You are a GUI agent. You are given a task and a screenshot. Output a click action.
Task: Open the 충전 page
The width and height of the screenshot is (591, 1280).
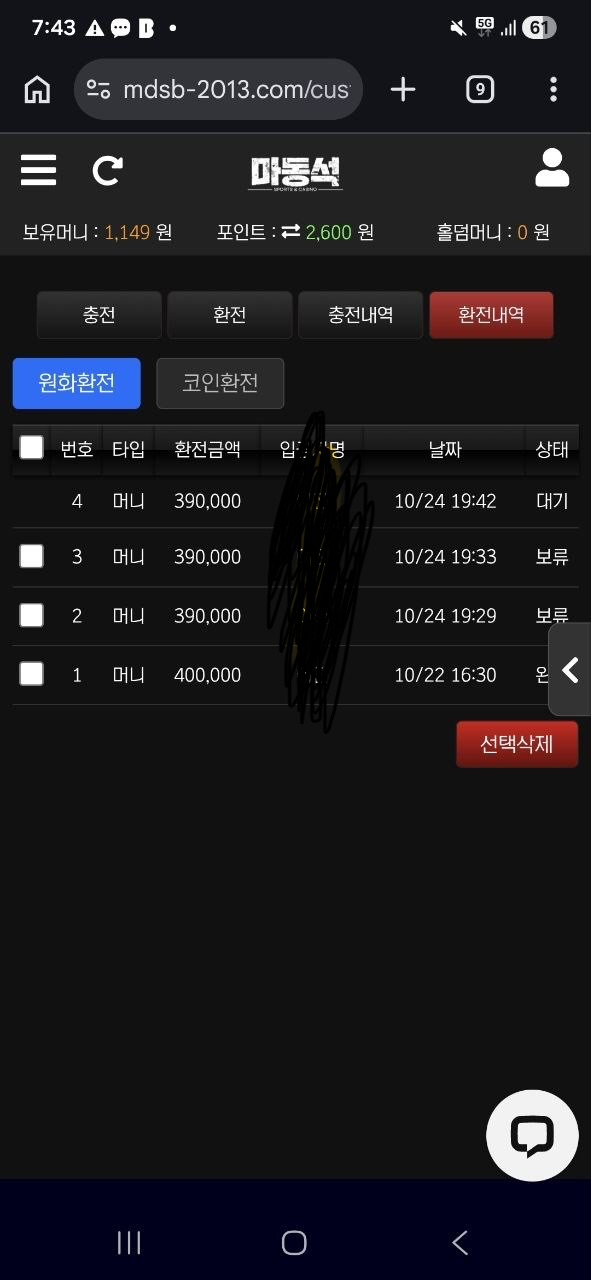click(99, 315)
